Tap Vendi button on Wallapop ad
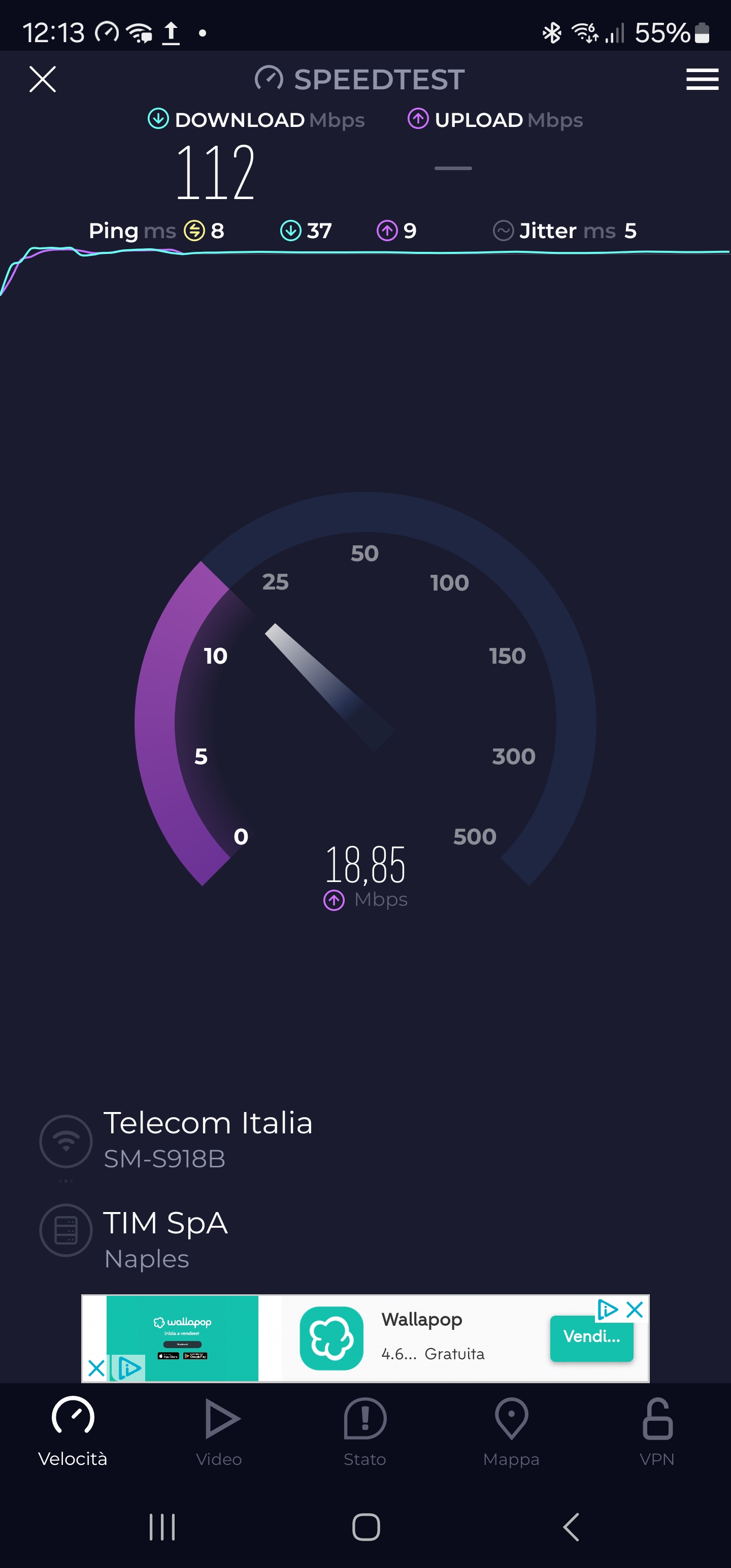This screenshot has width=731, height=1568. click(591, 1337)
